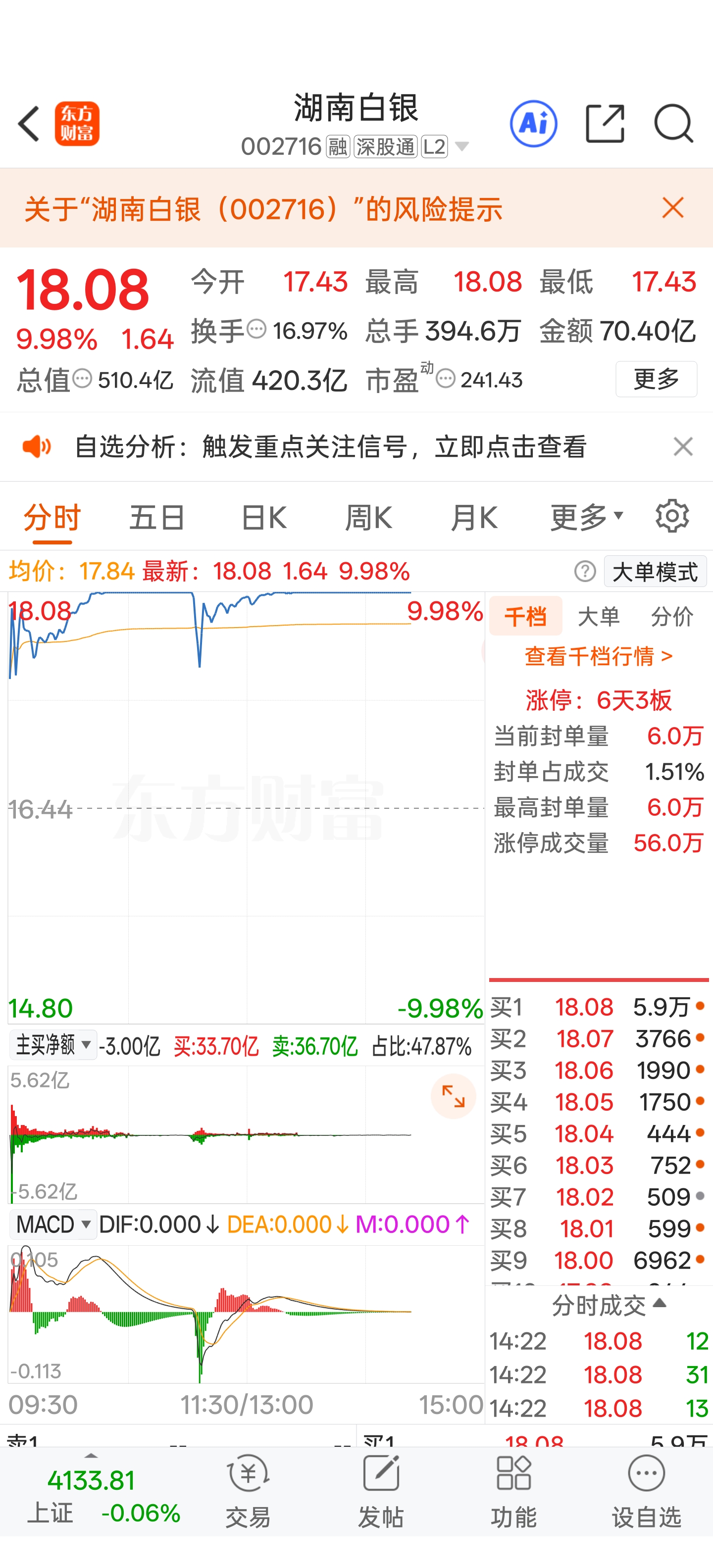Screen dimensions: 713x1568
Task: Open the AI assistant icon
Action: pyautogui.click(x=533, y=124)
